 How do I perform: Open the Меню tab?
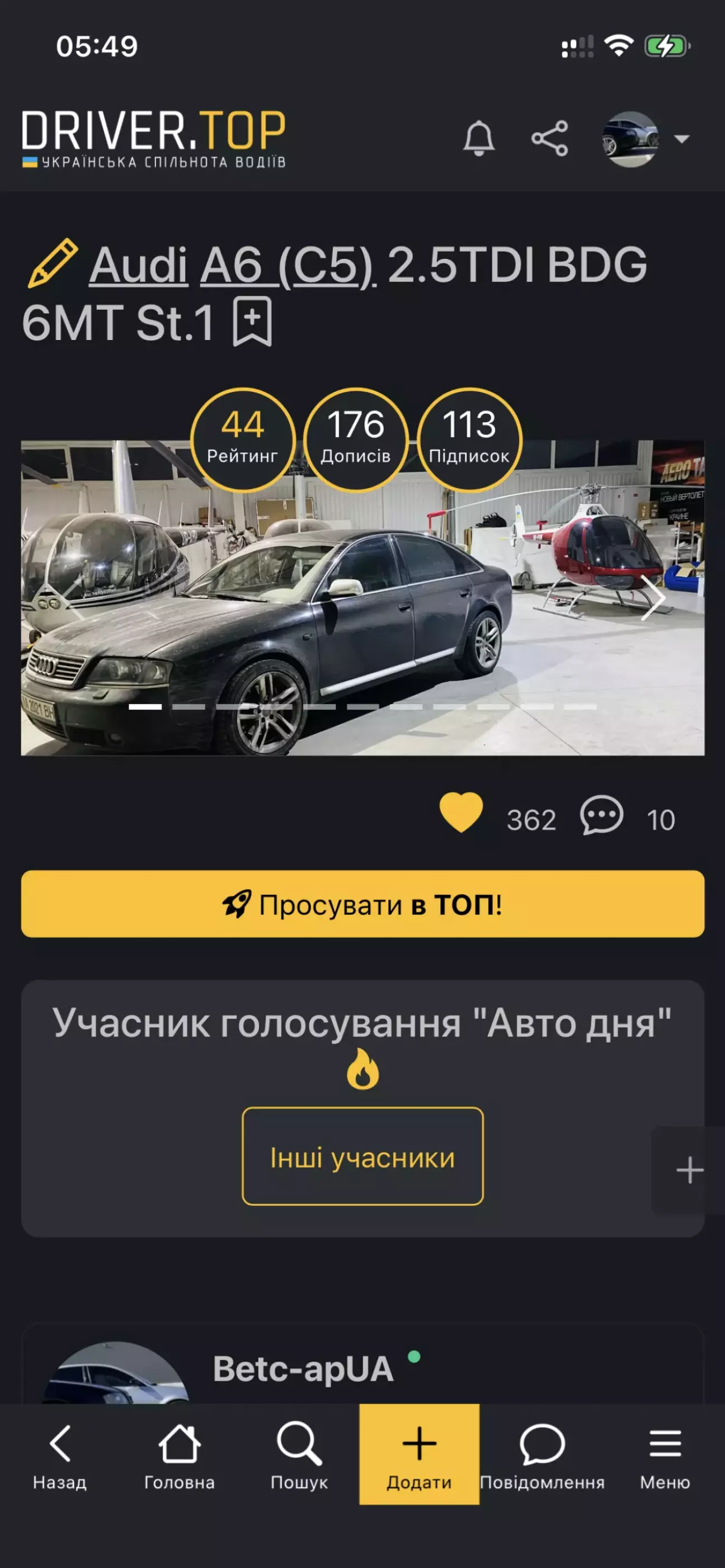(x=665, y=1456)
